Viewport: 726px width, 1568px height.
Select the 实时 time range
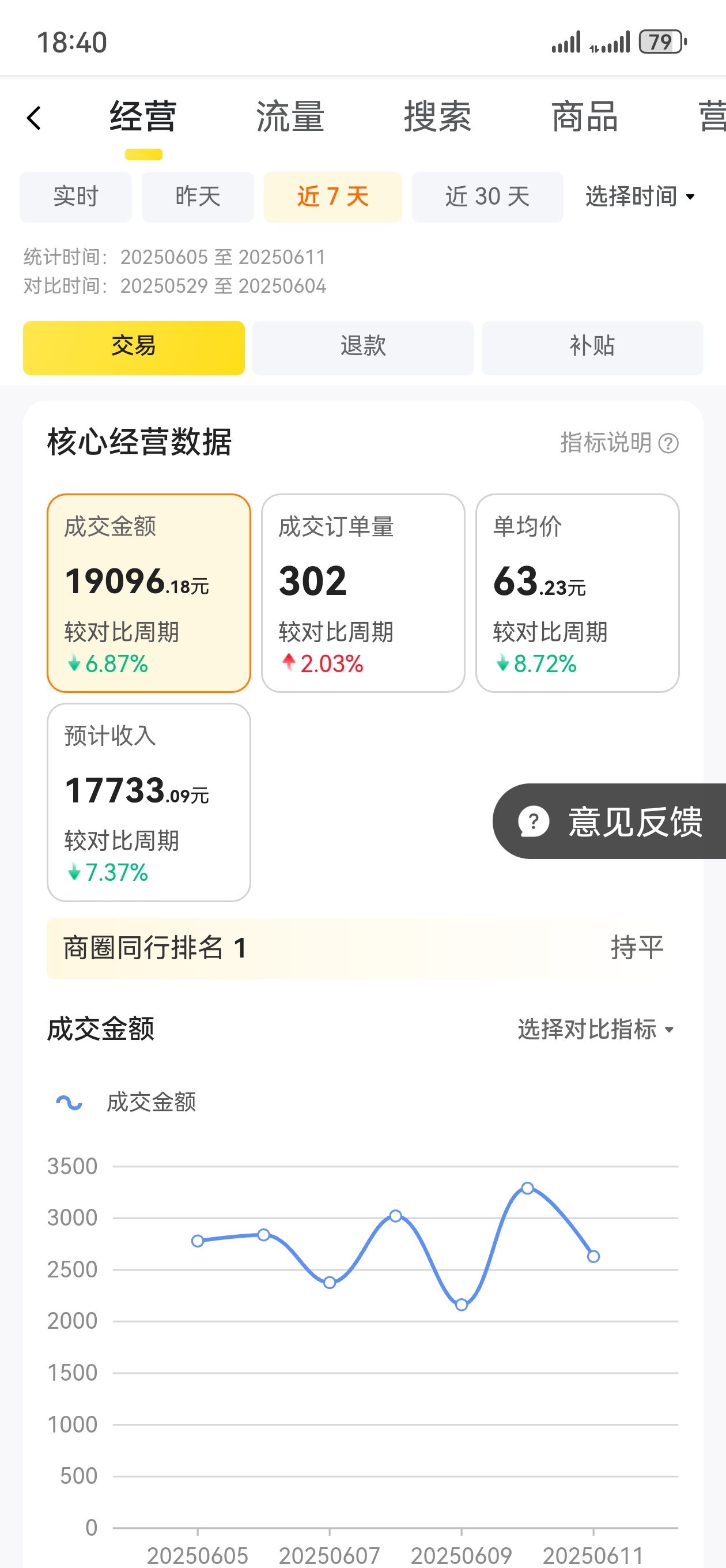coord(75,197)
